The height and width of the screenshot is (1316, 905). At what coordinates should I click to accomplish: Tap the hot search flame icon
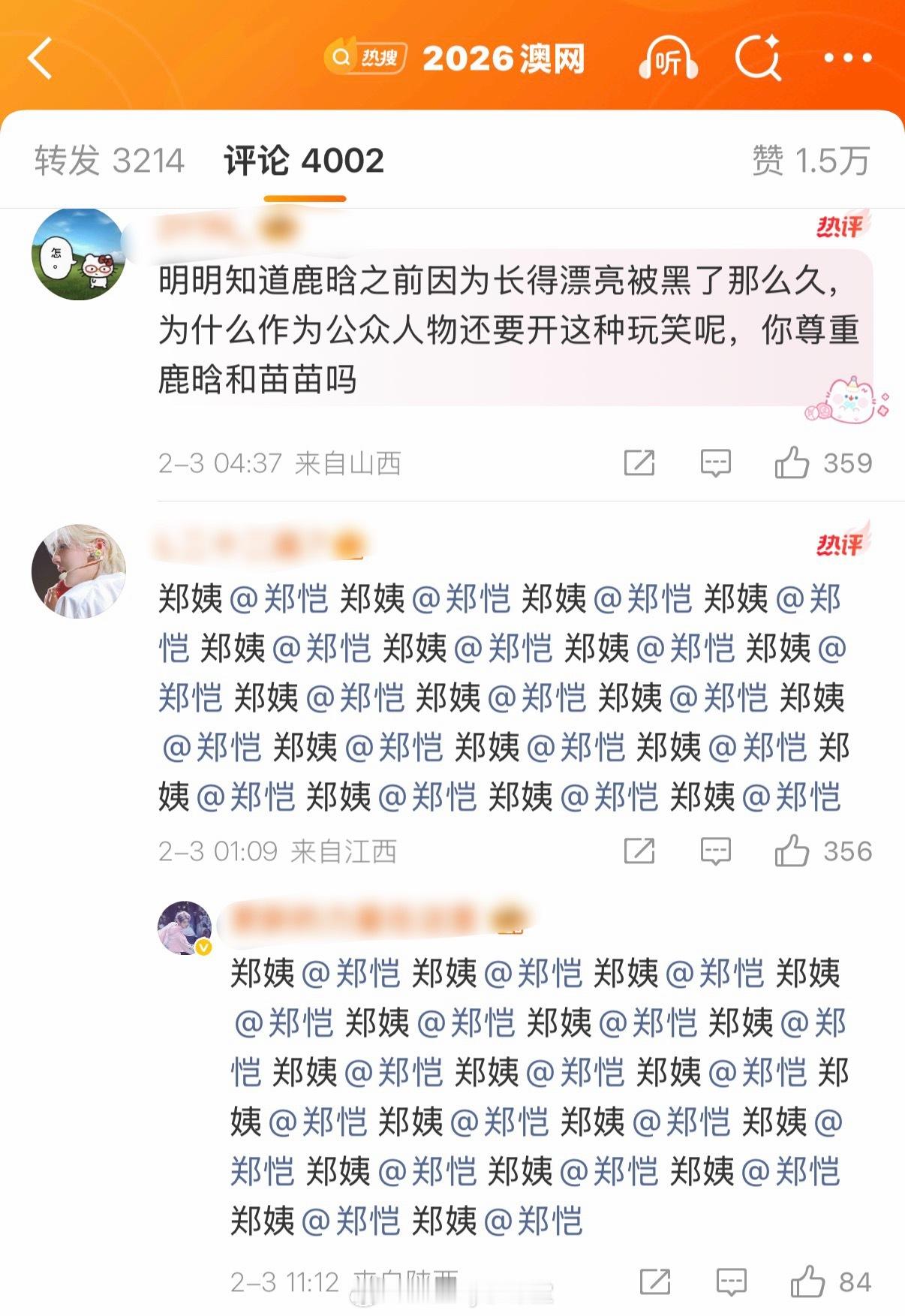tap(342, 56)
